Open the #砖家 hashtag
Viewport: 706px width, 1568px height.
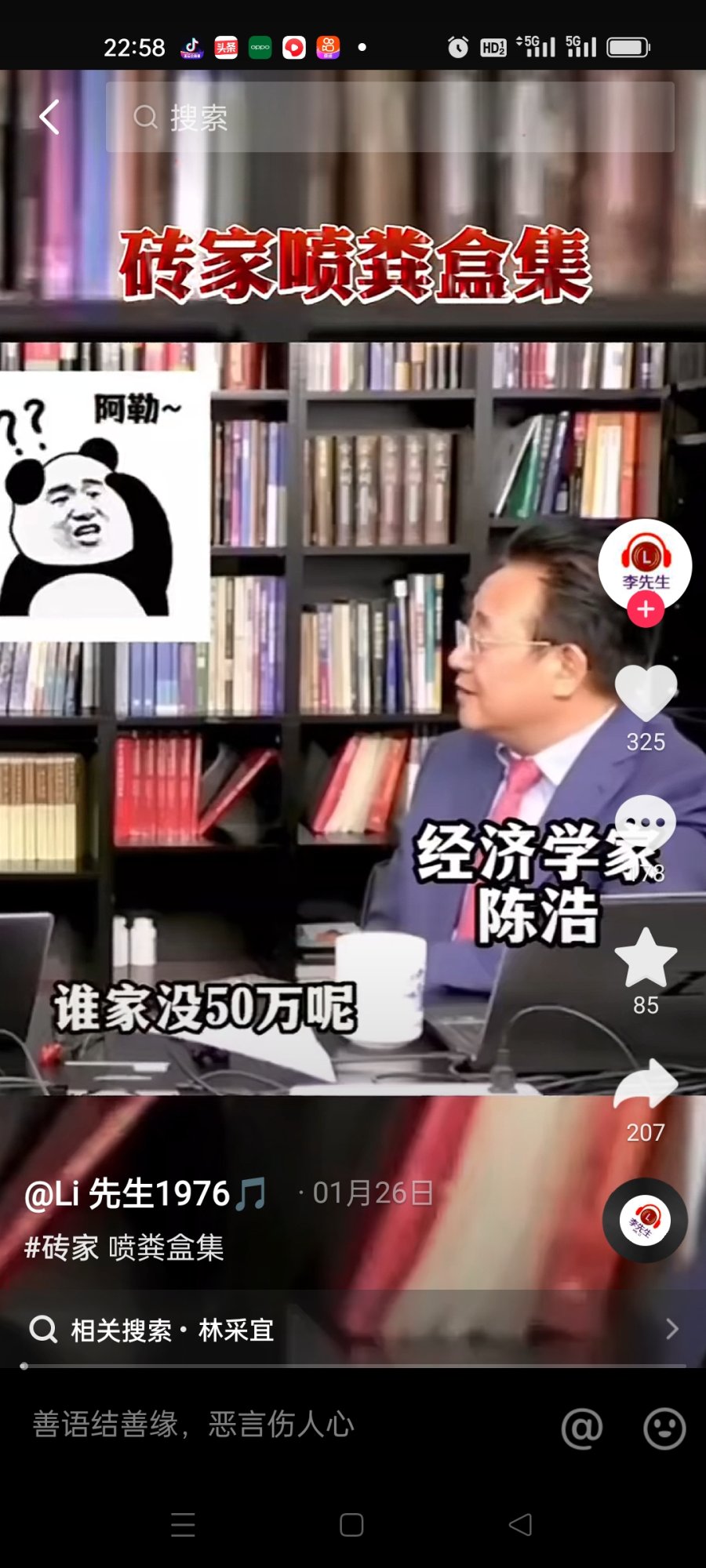pos(61,1247)
